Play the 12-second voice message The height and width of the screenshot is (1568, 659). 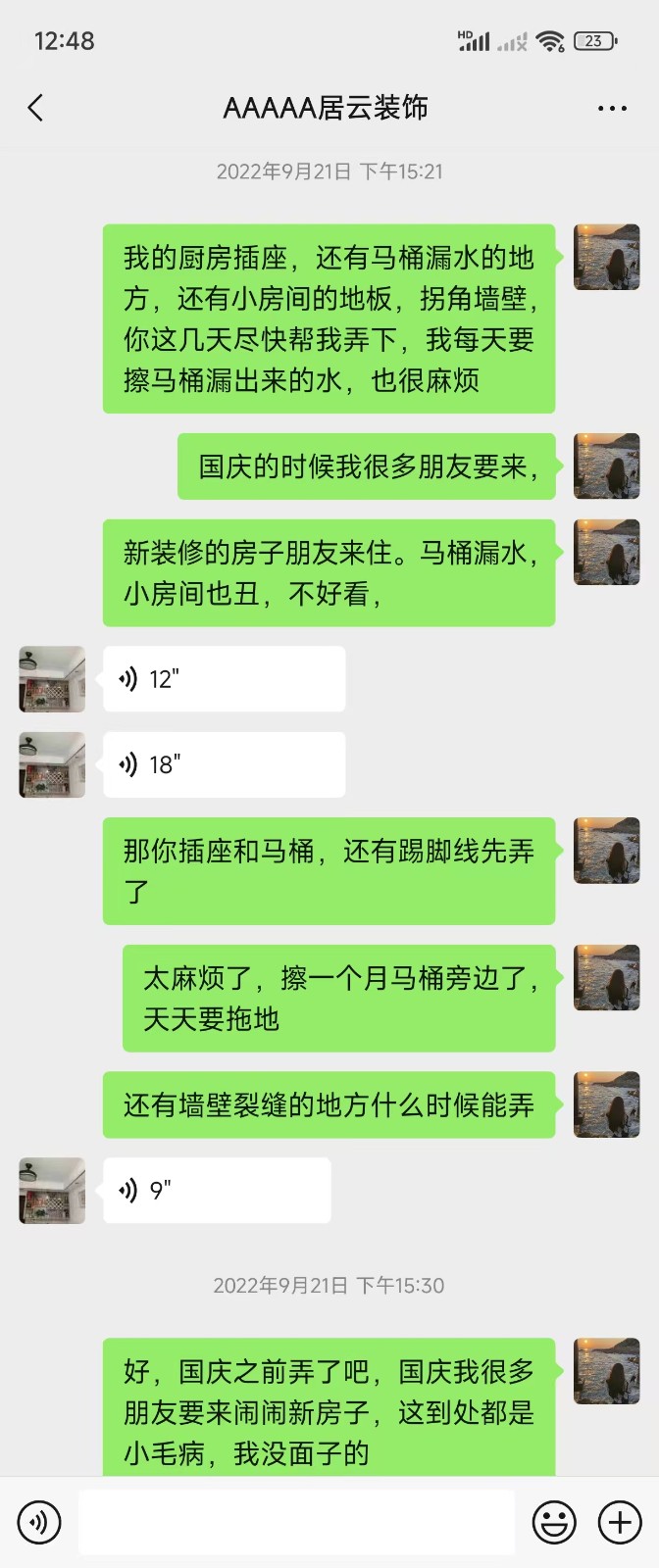click(224, 679)
